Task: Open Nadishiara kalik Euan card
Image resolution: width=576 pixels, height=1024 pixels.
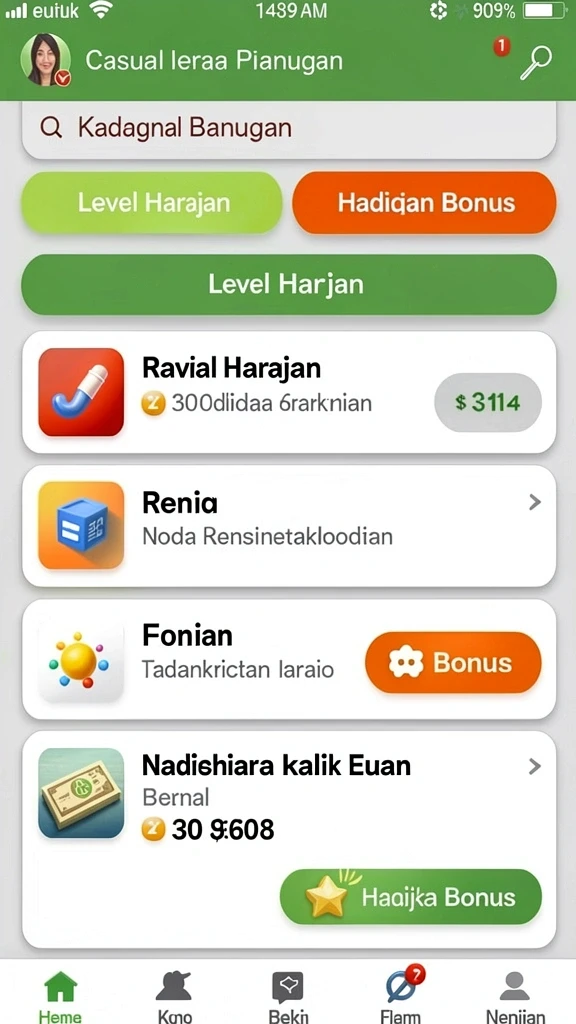Action: pos(289,839)
